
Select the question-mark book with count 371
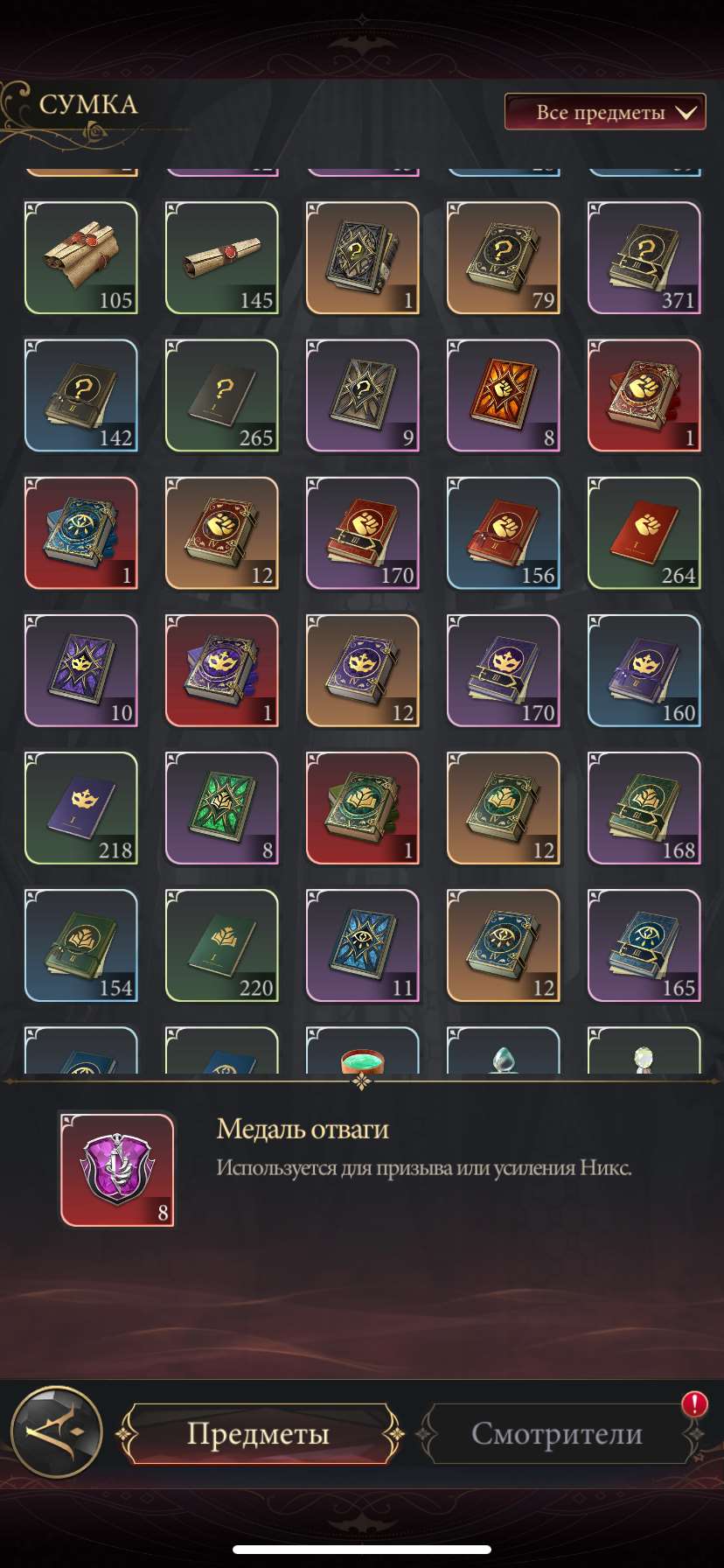pos(644,257)
